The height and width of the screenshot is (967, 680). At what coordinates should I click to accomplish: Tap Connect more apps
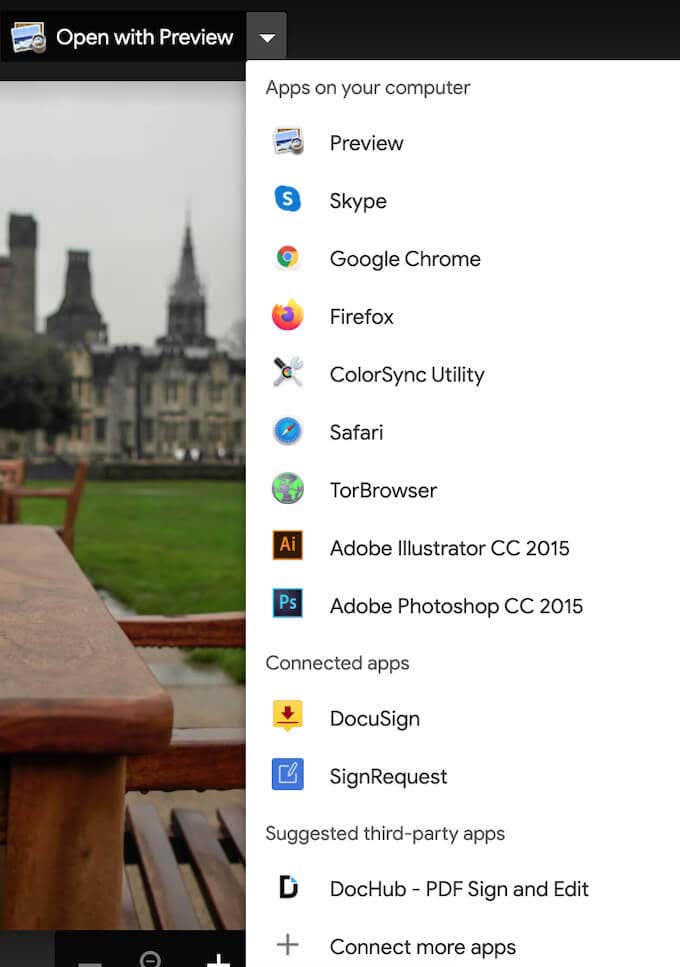(422, 946)
